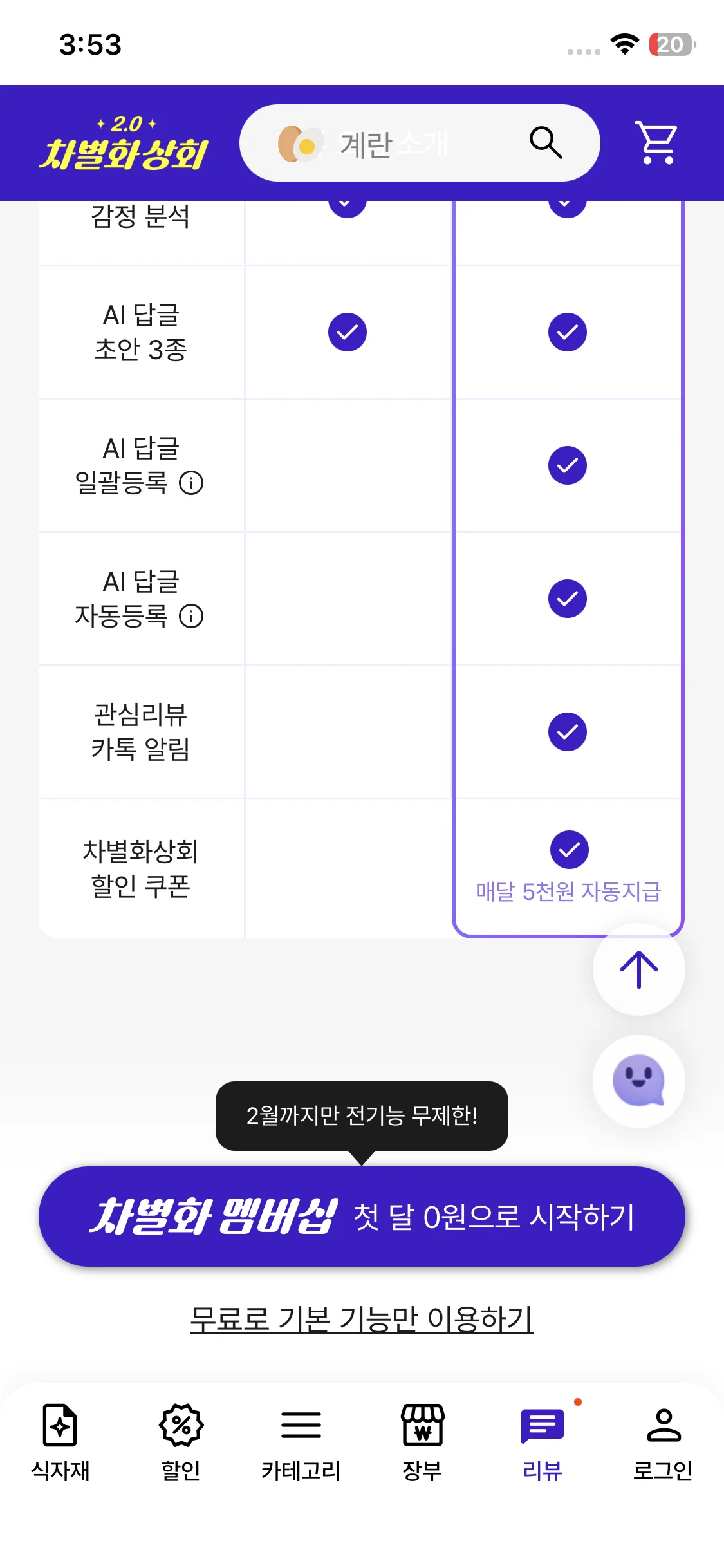Open the 할인 tab
Image resolution: width=724 pixels, height=1568 pixels.
(181, 1442)
